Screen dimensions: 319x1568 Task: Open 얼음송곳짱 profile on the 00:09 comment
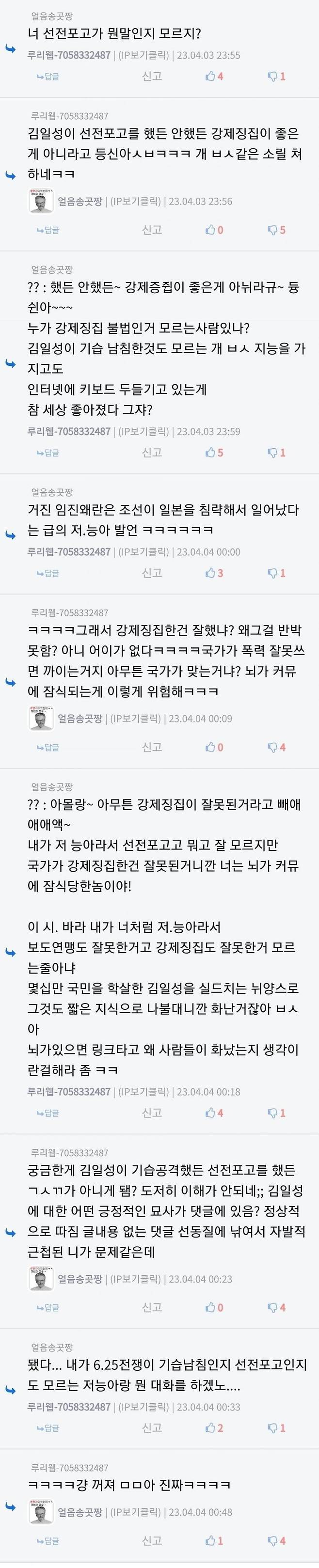pyautogui.click(x=80, y=718)
